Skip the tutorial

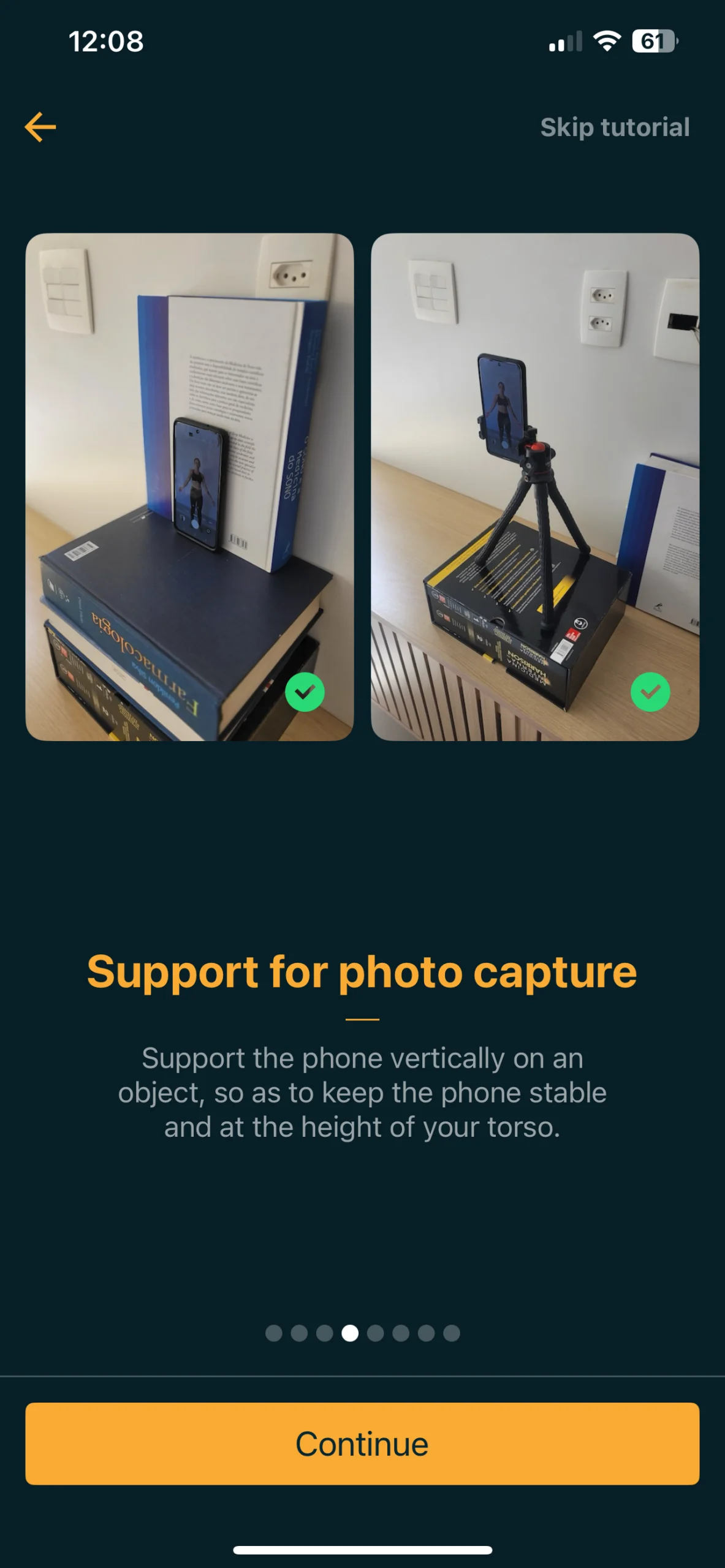pos(615,127)
